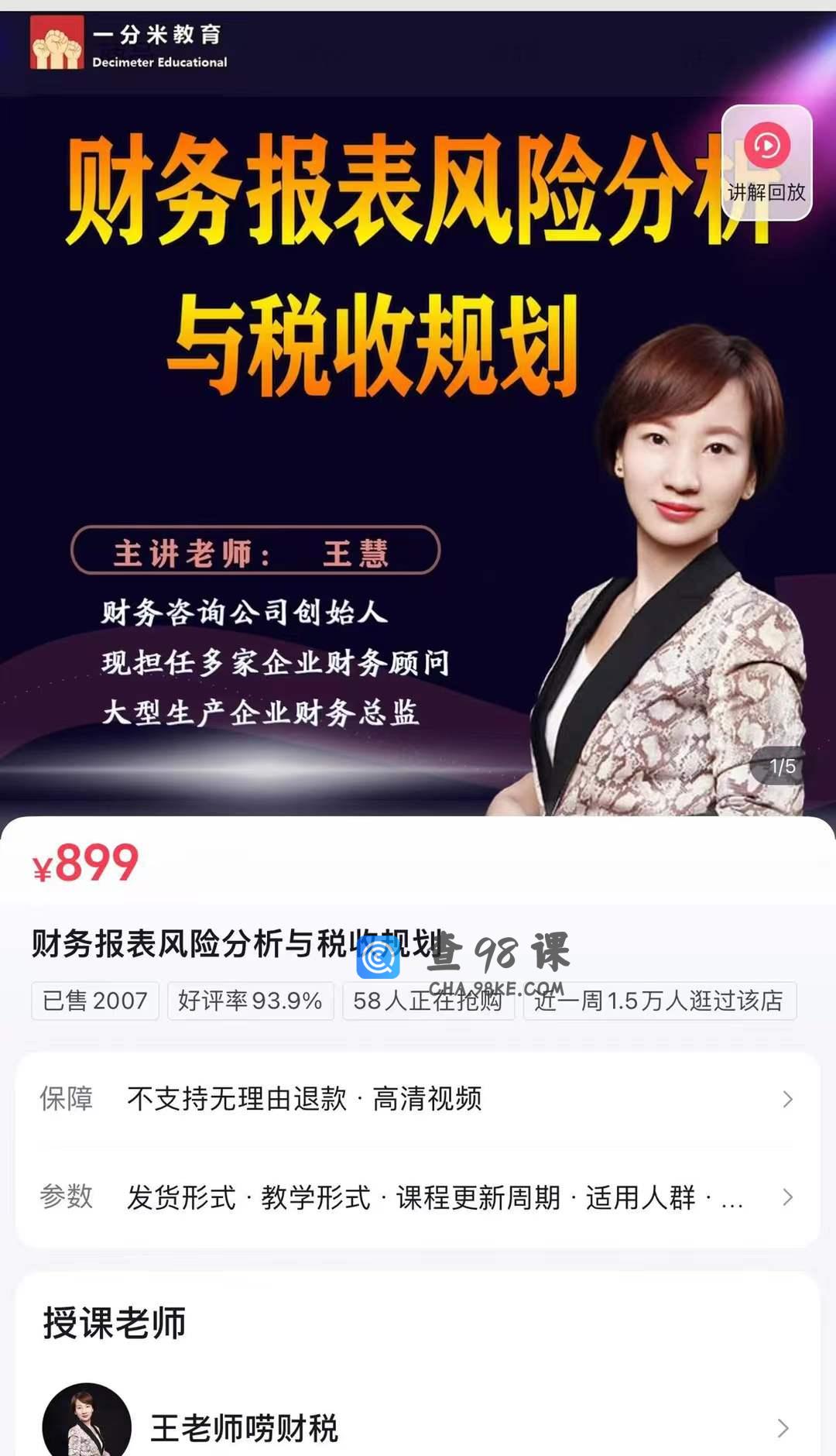Open teacher profile 王老师唠财税
Image resolution: width=836 pixels, height=1456 pixels.
418,1427
